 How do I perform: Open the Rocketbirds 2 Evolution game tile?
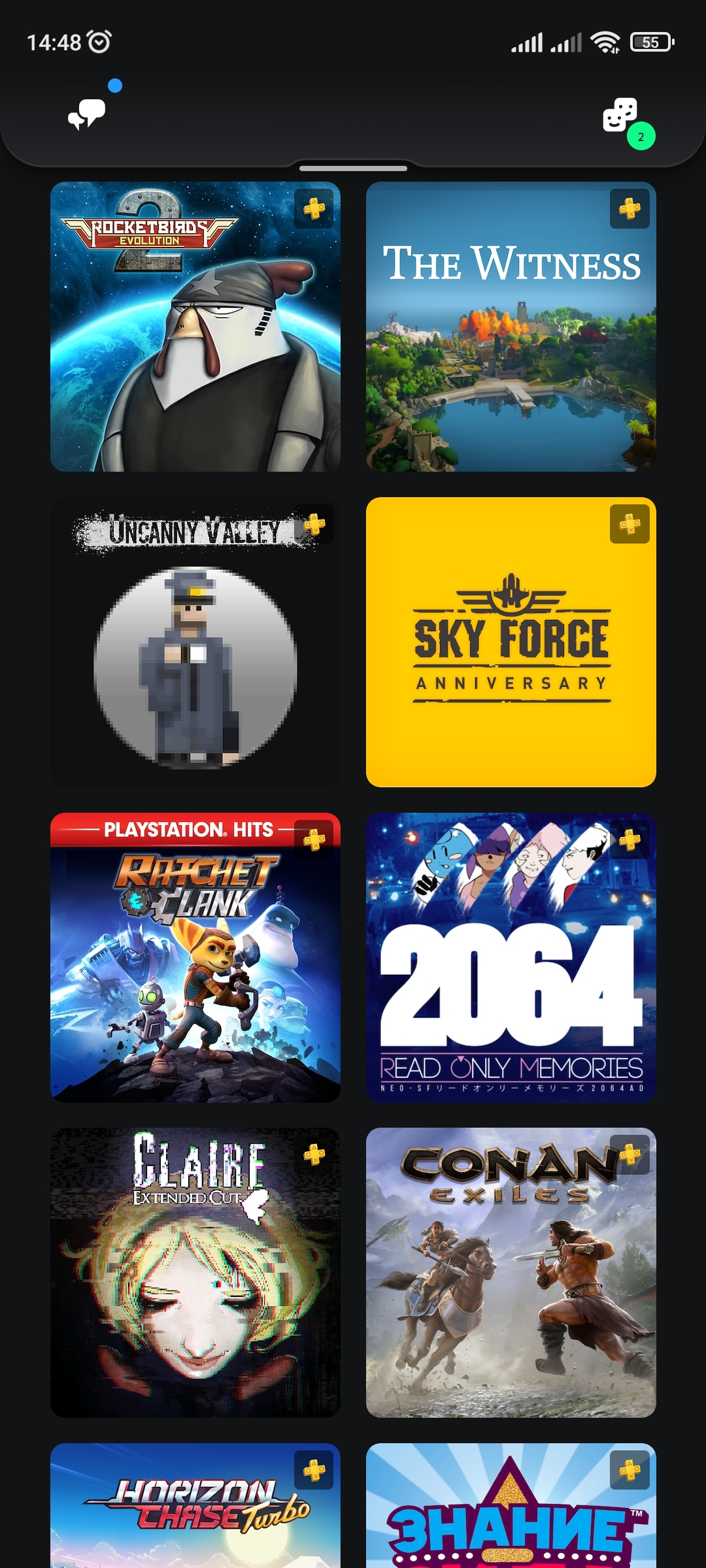pos(195,327)
